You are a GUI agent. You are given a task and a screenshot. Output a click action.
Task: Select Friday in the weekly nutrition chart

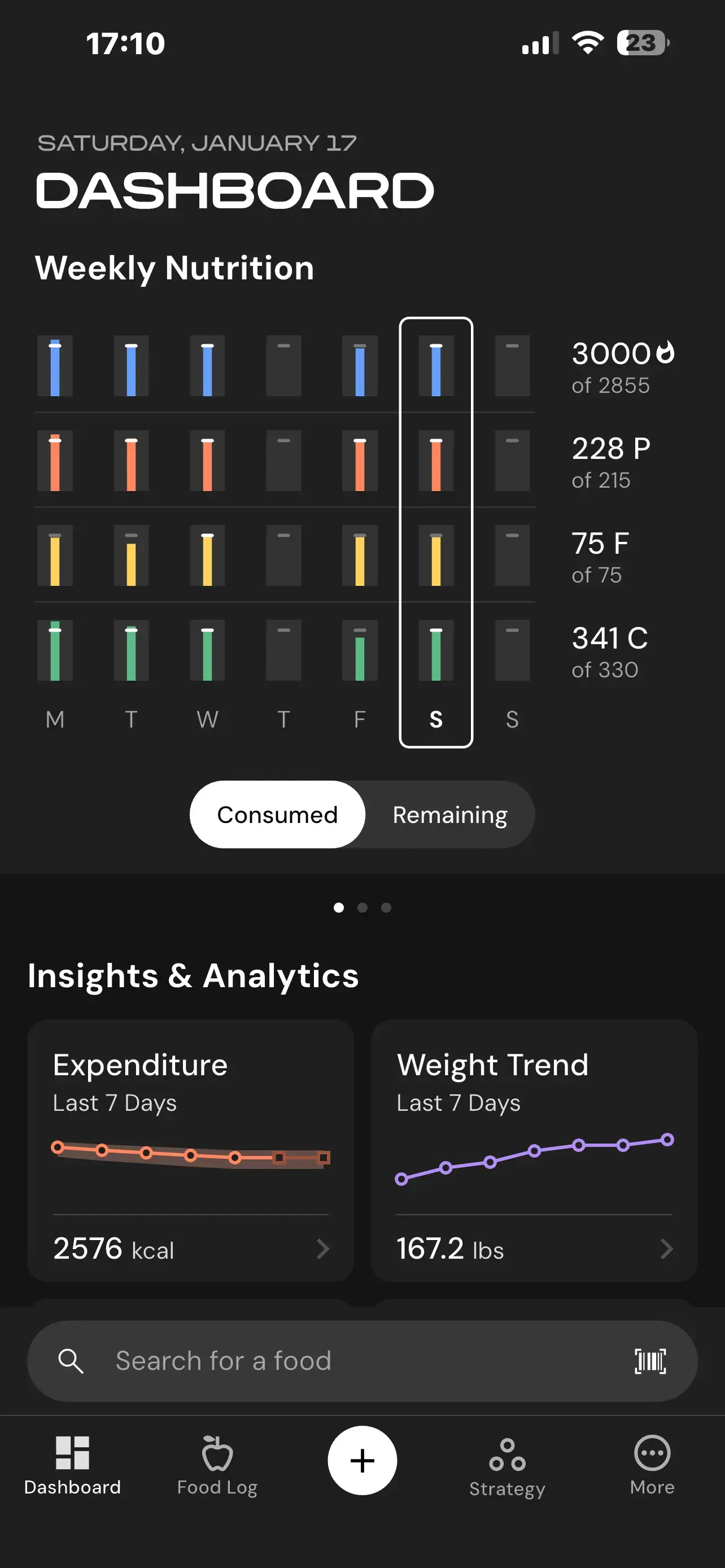tap(360, 529)
